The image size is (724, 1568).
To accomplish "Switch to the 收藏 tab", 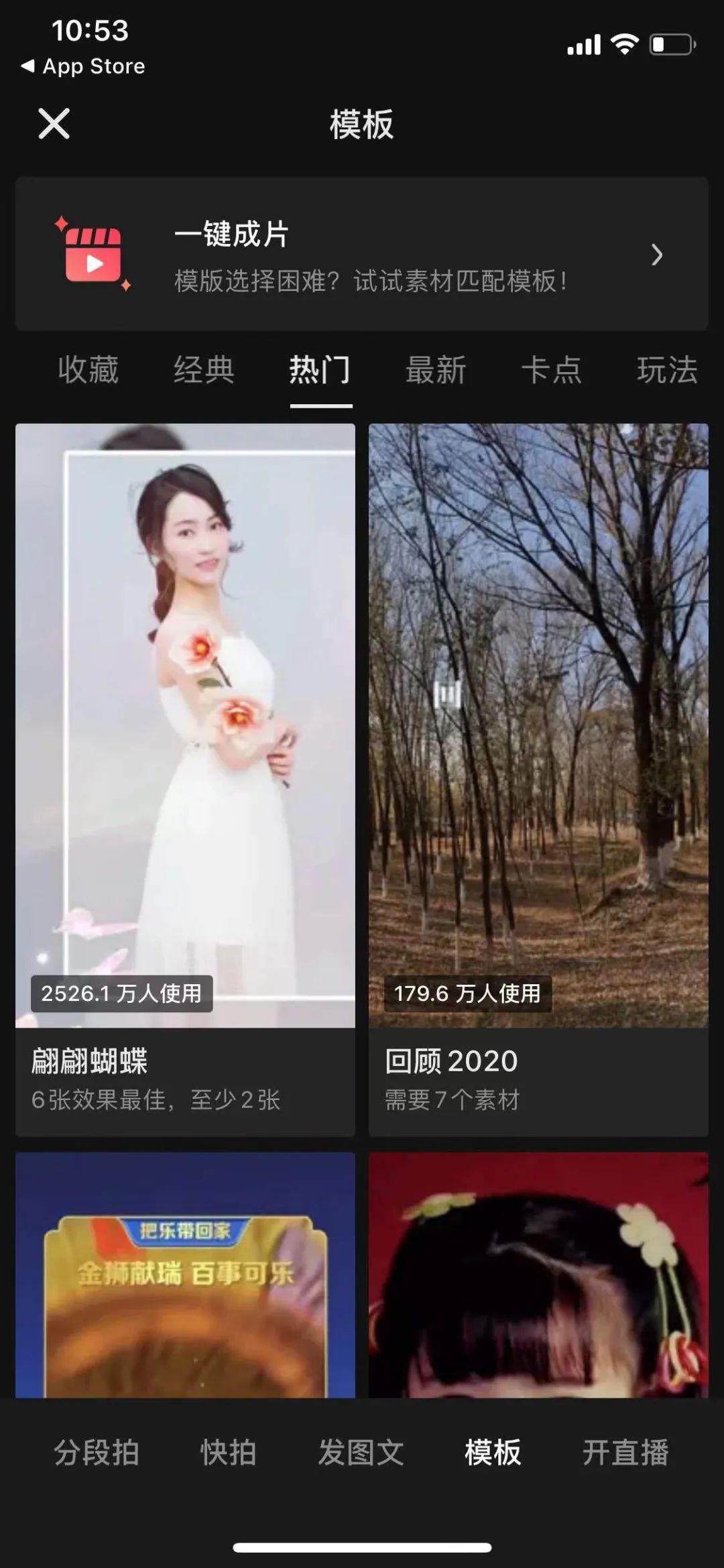I will [x=88, y=370].
